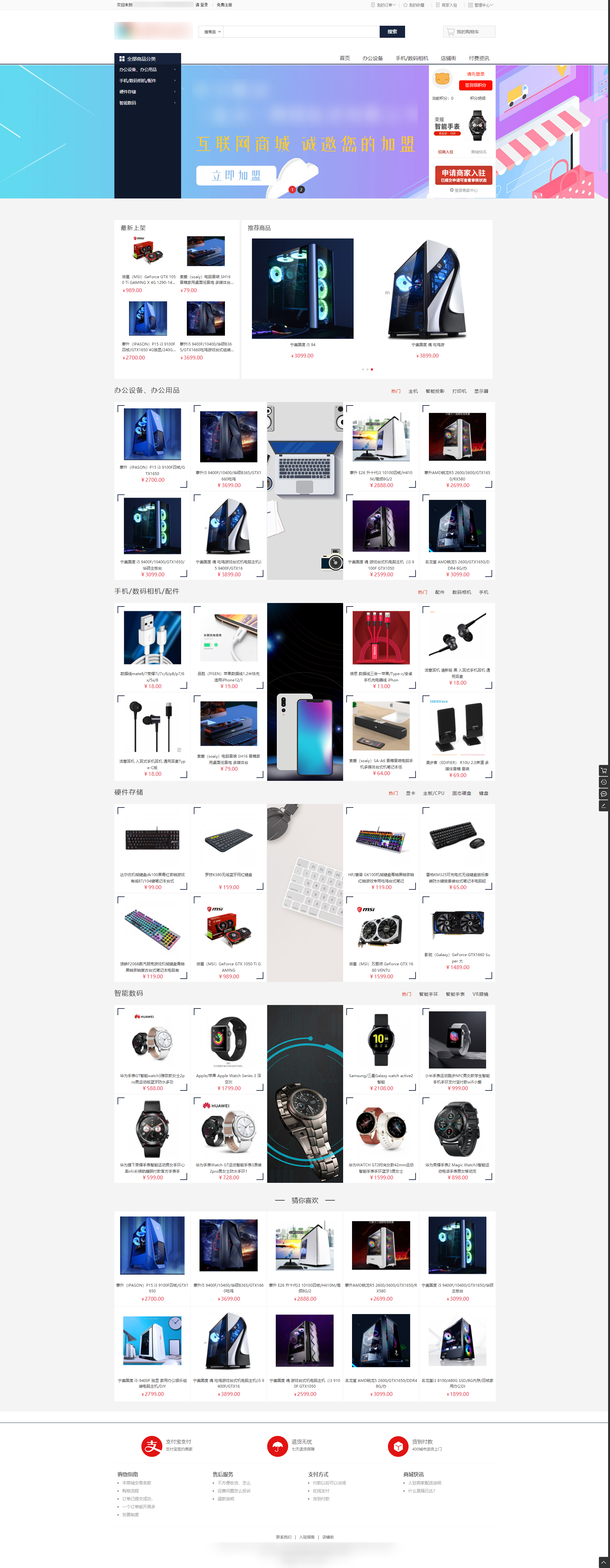Focus the product search input box

[x=302, y=32]
